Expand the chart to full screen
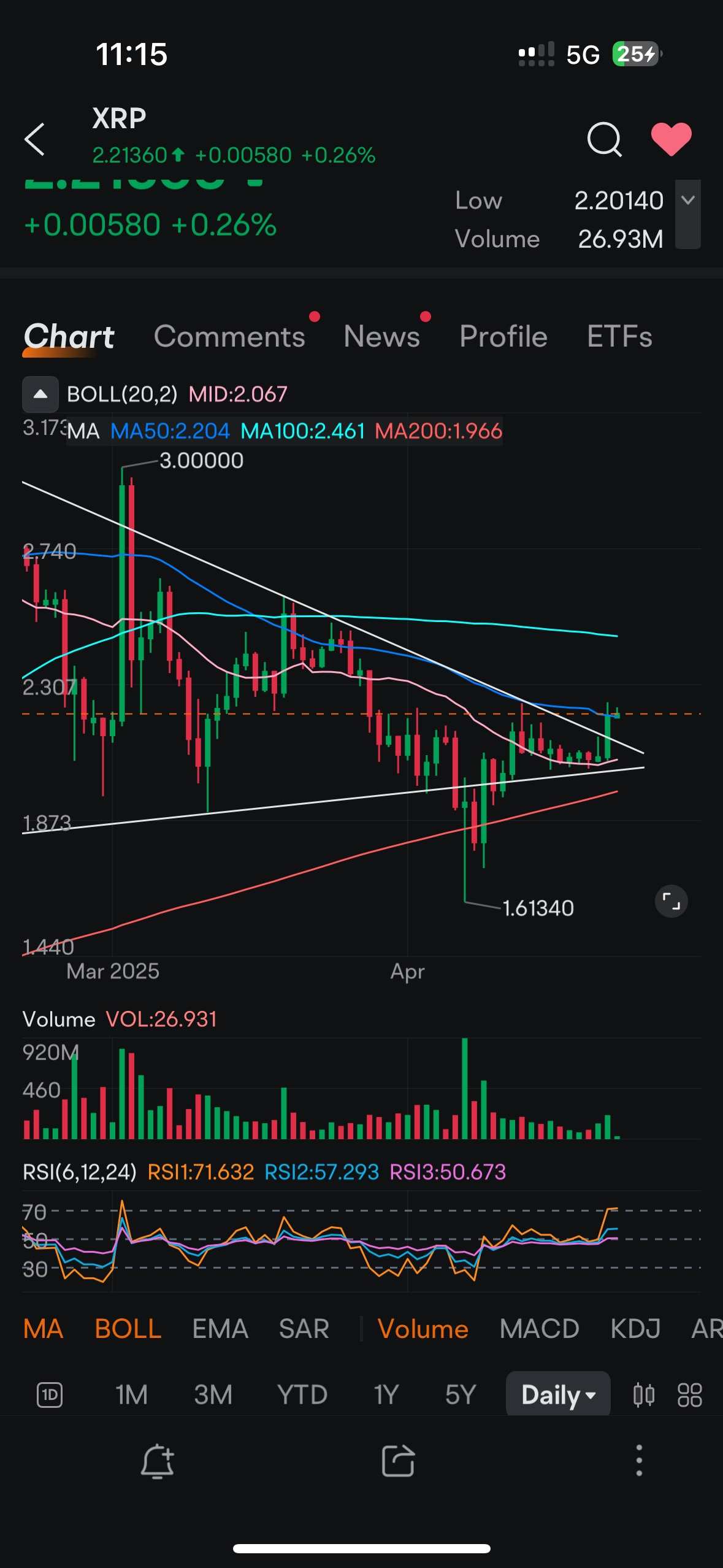The width and height of the screenshot is (723, 1568). [x=671, y=901]
